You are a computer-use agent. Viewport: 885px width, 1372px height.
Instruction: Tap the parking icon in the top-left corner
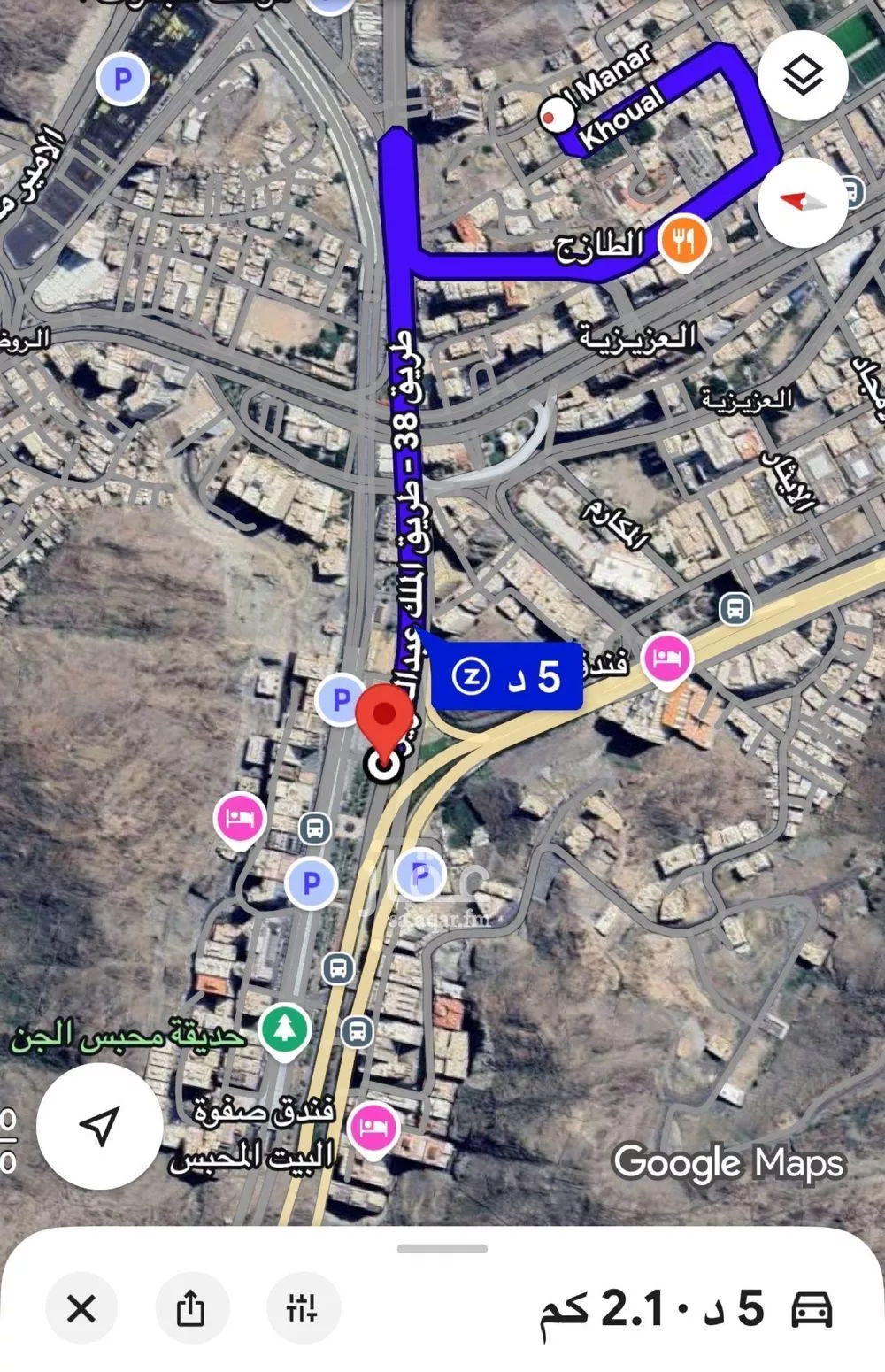tap(125, 80)
